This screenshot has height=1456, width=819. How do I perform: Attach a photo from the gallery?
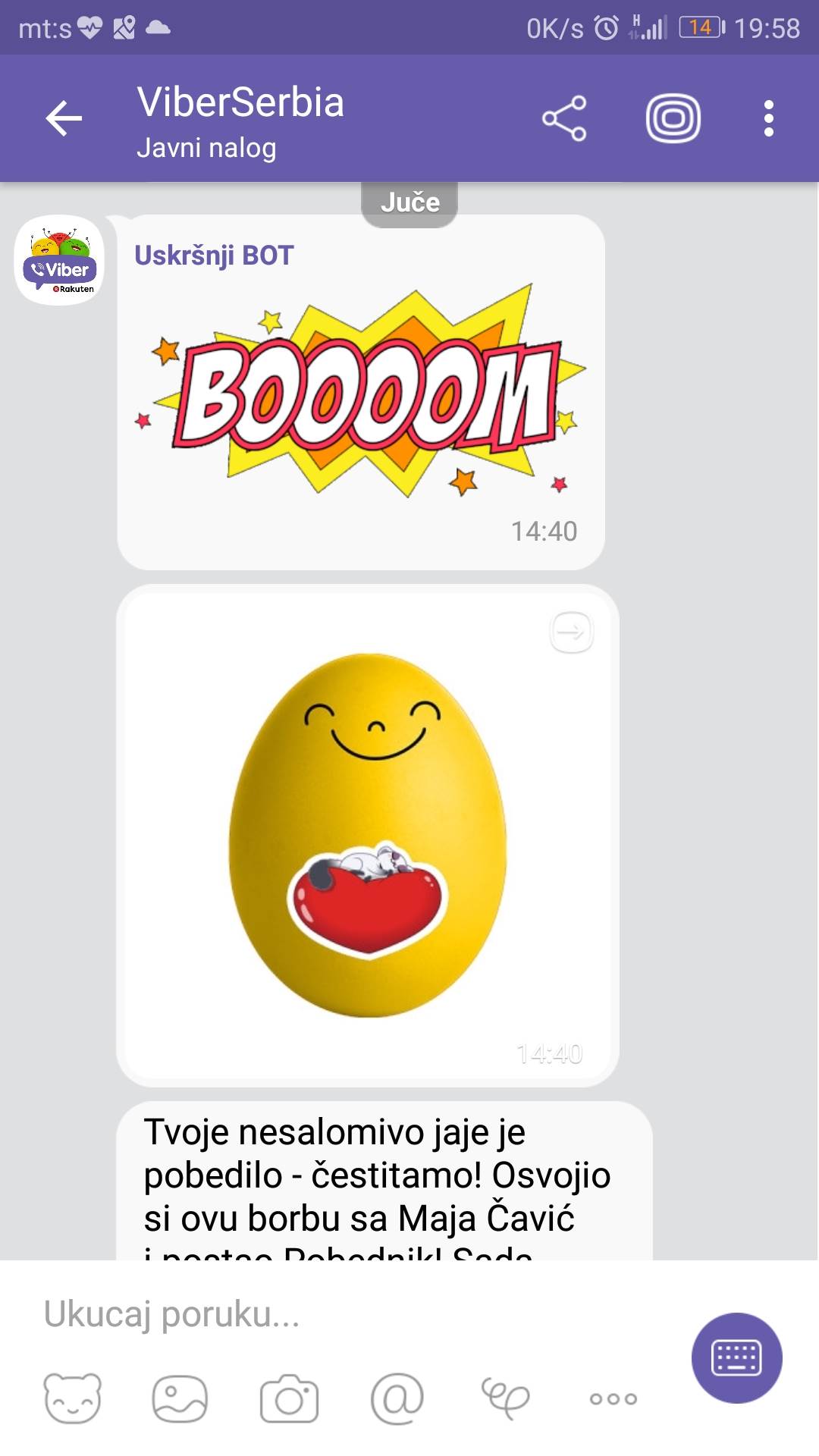click(x=180, y=1398)
